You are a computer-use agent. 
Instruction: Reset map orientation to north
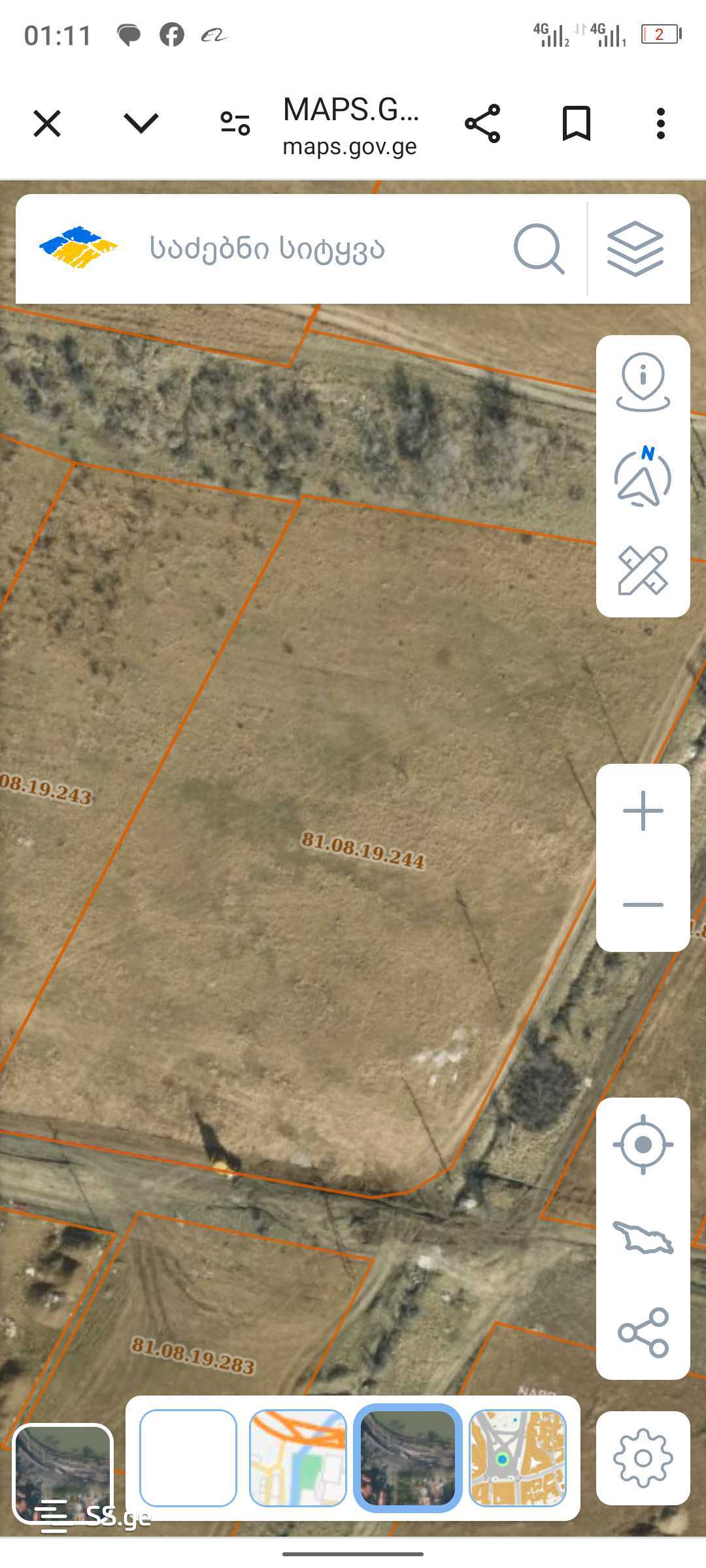[x=643, y=477]
